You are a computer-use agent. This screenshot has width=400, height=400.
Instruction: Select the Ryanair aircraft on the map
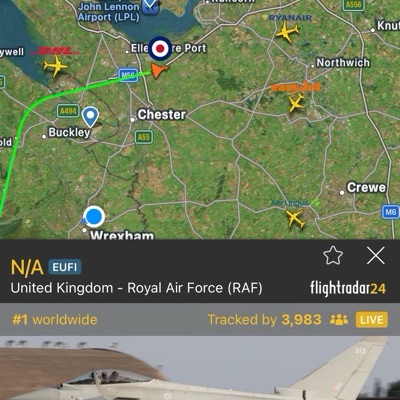287,32
